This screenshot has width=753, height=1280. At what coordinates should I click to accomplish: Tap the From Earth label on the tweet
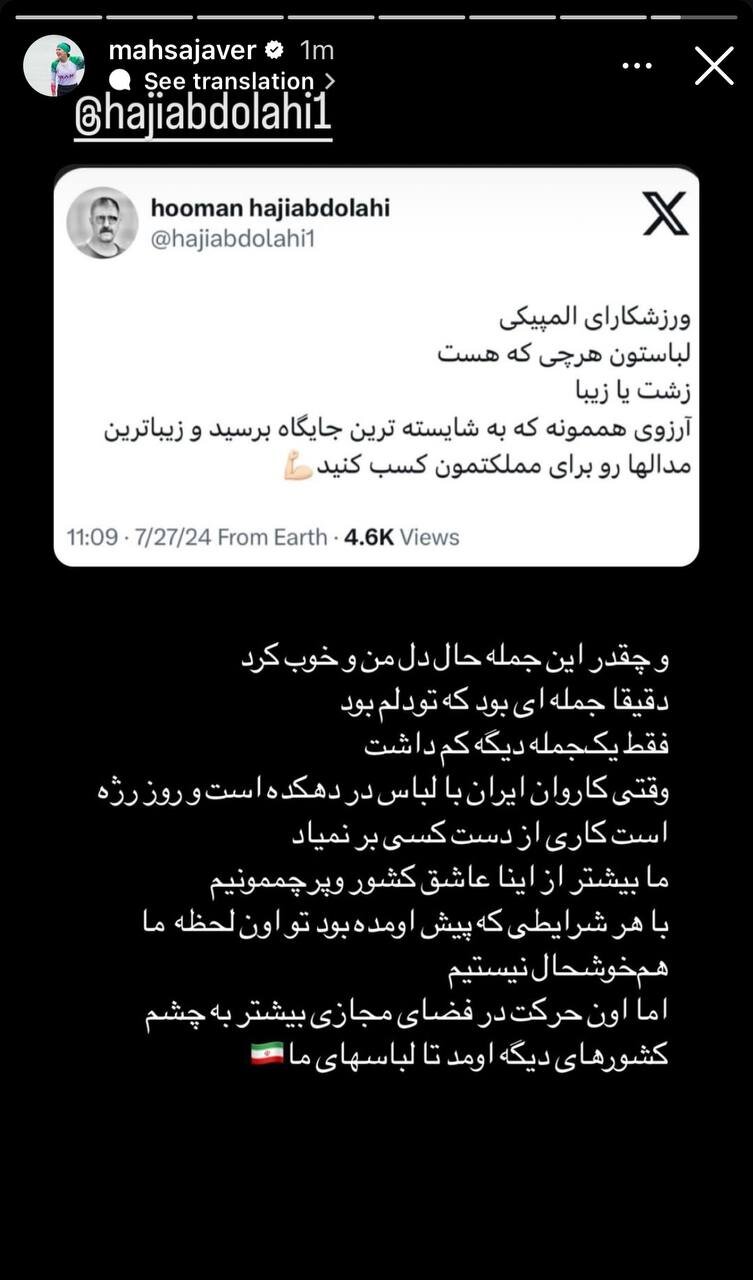pos(272,537)
